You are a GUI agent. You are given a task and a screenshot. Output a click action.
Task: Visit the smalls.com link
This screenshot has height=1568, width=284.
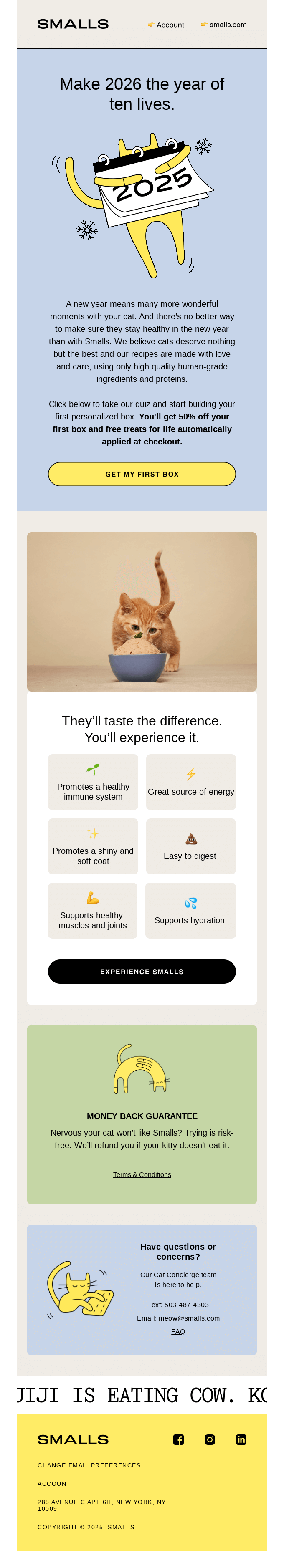[224, 25]
